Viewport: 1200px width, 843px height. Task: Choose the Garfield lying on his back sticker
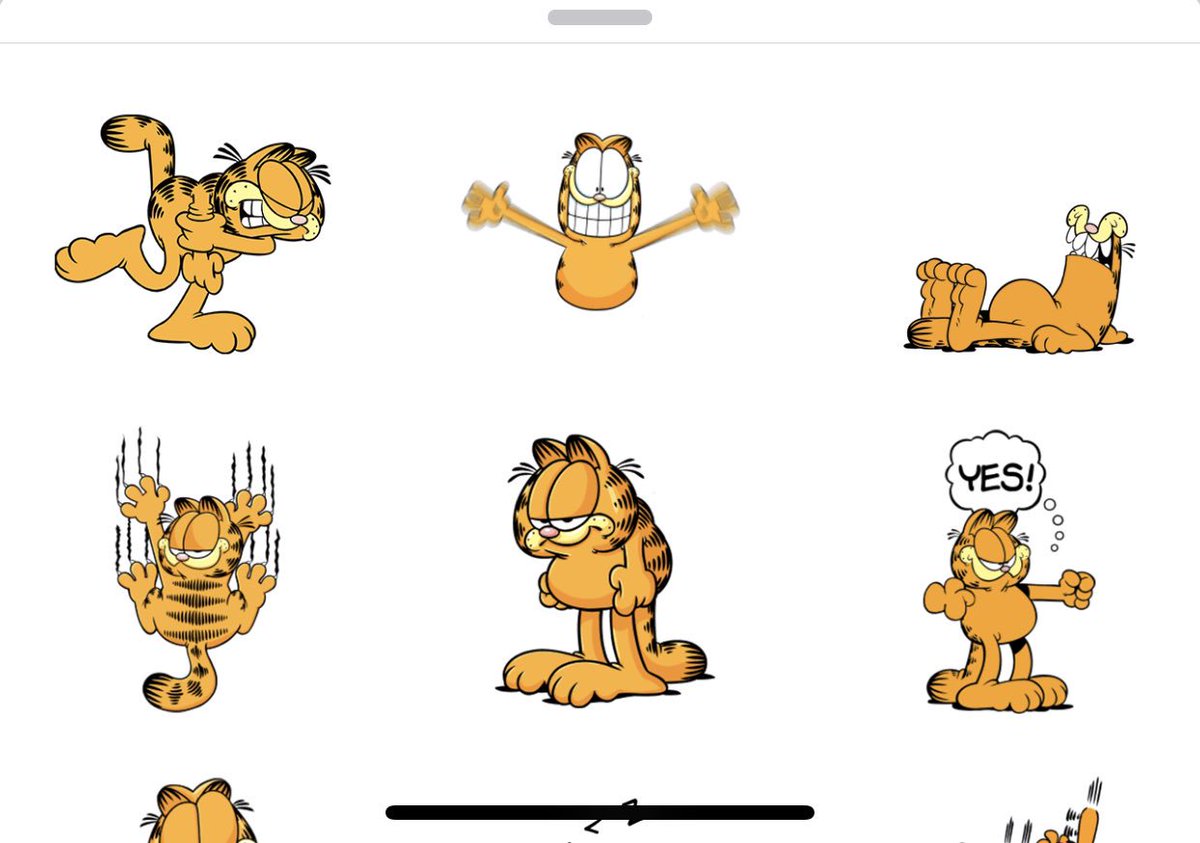click(x=1020, y=285)
